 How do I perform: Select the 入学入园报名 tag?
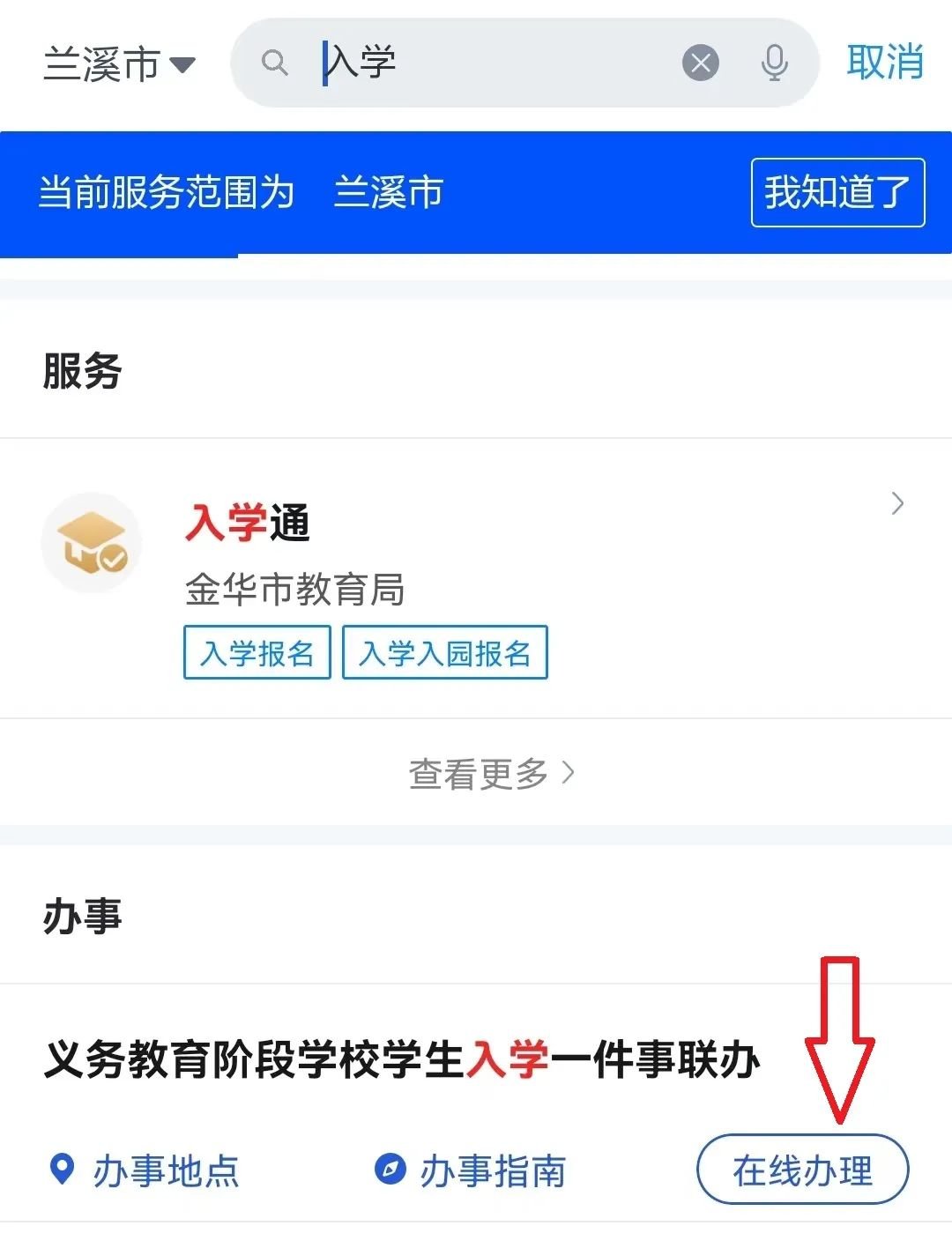(445, 653)
